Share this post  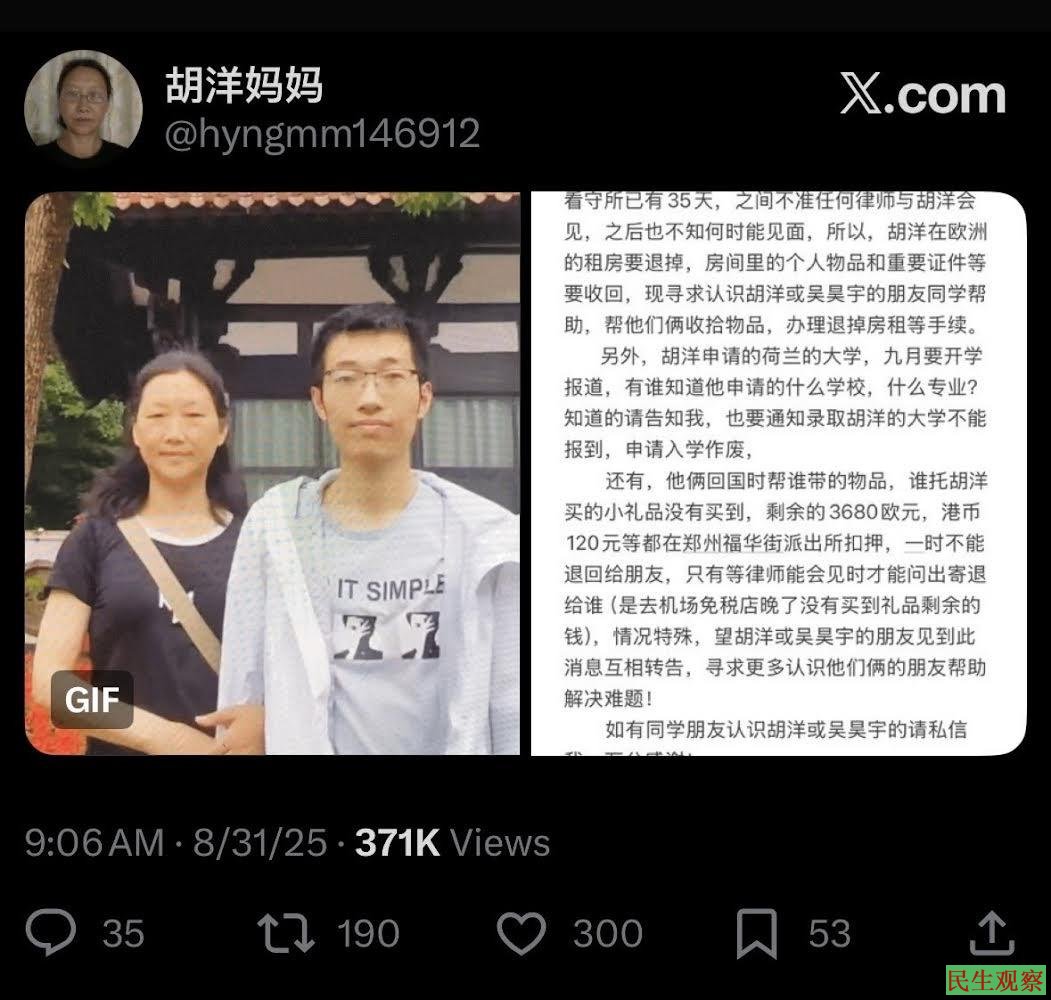coord(992,933)
